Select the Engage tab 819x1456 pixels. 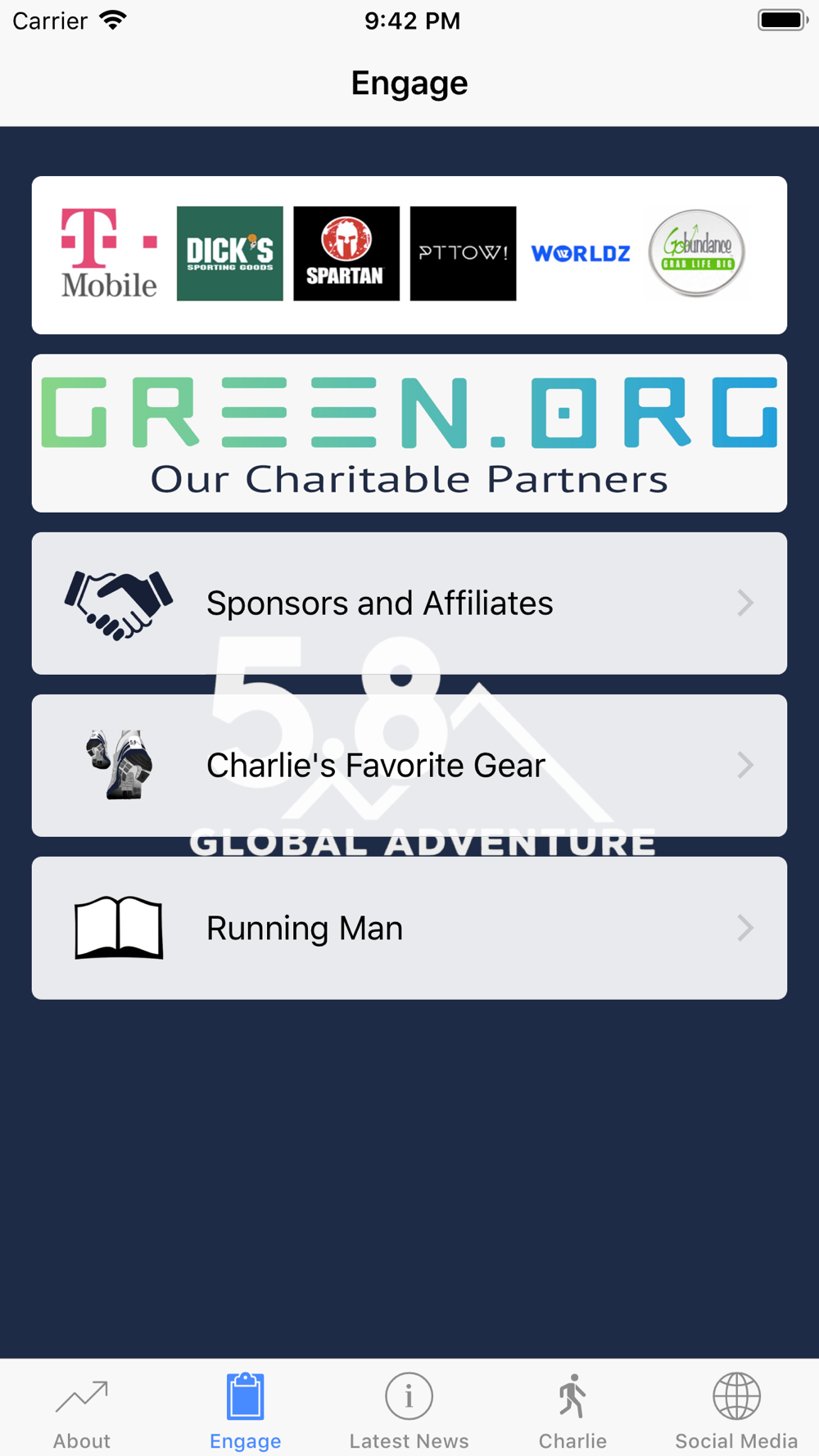coord(246,1410)
